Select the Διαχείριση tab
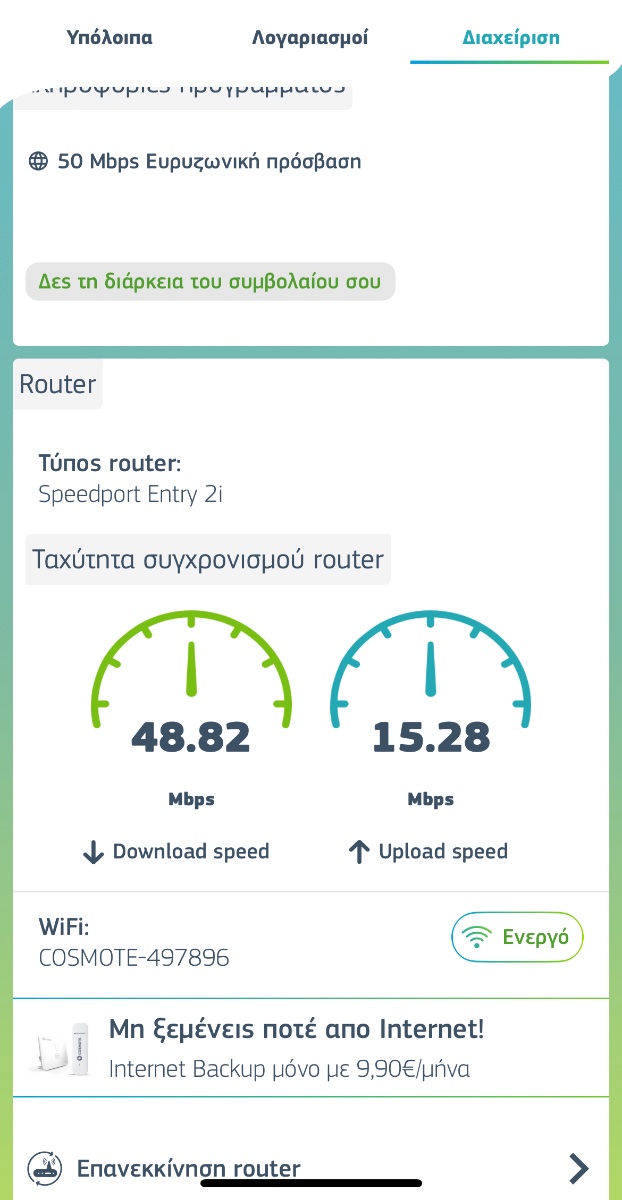The height and width of the screenshot is (1200, 622). [510, 38]
